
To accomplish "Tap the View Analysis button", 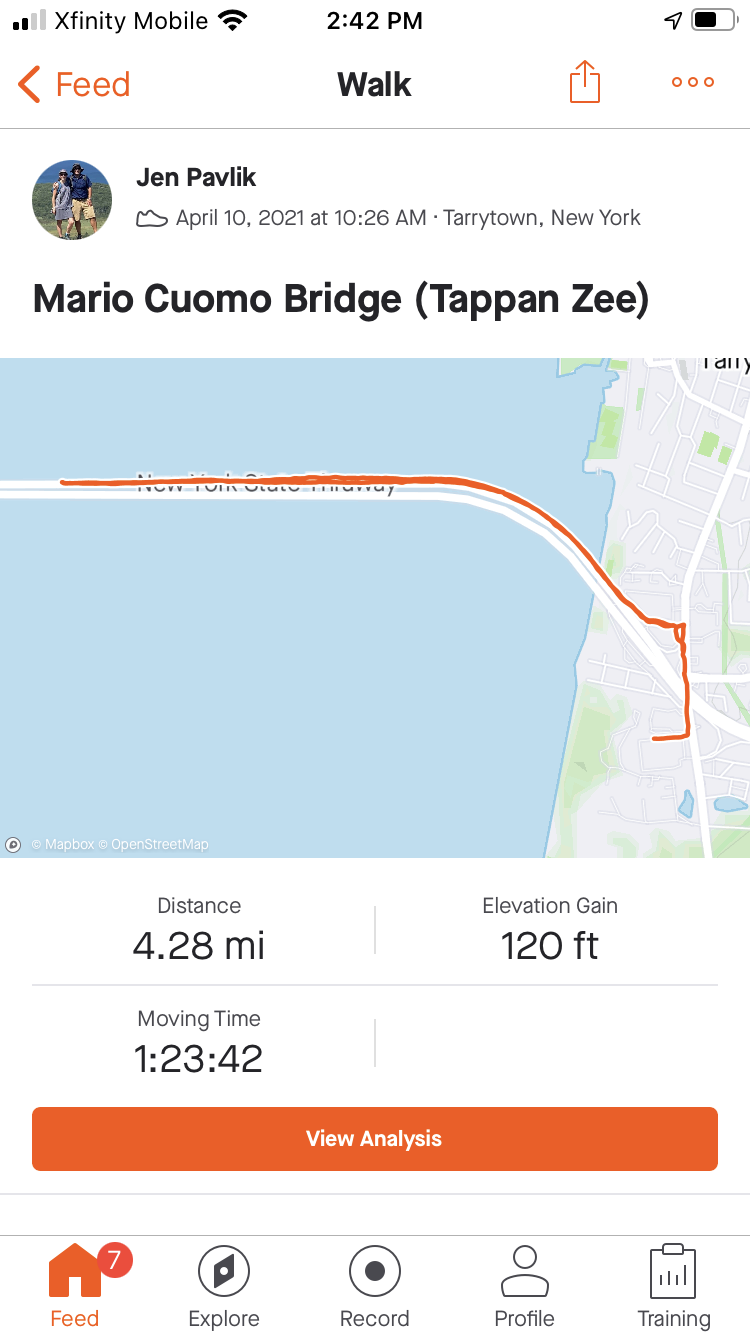I will pyautogui.click(x=375, y=1138).
